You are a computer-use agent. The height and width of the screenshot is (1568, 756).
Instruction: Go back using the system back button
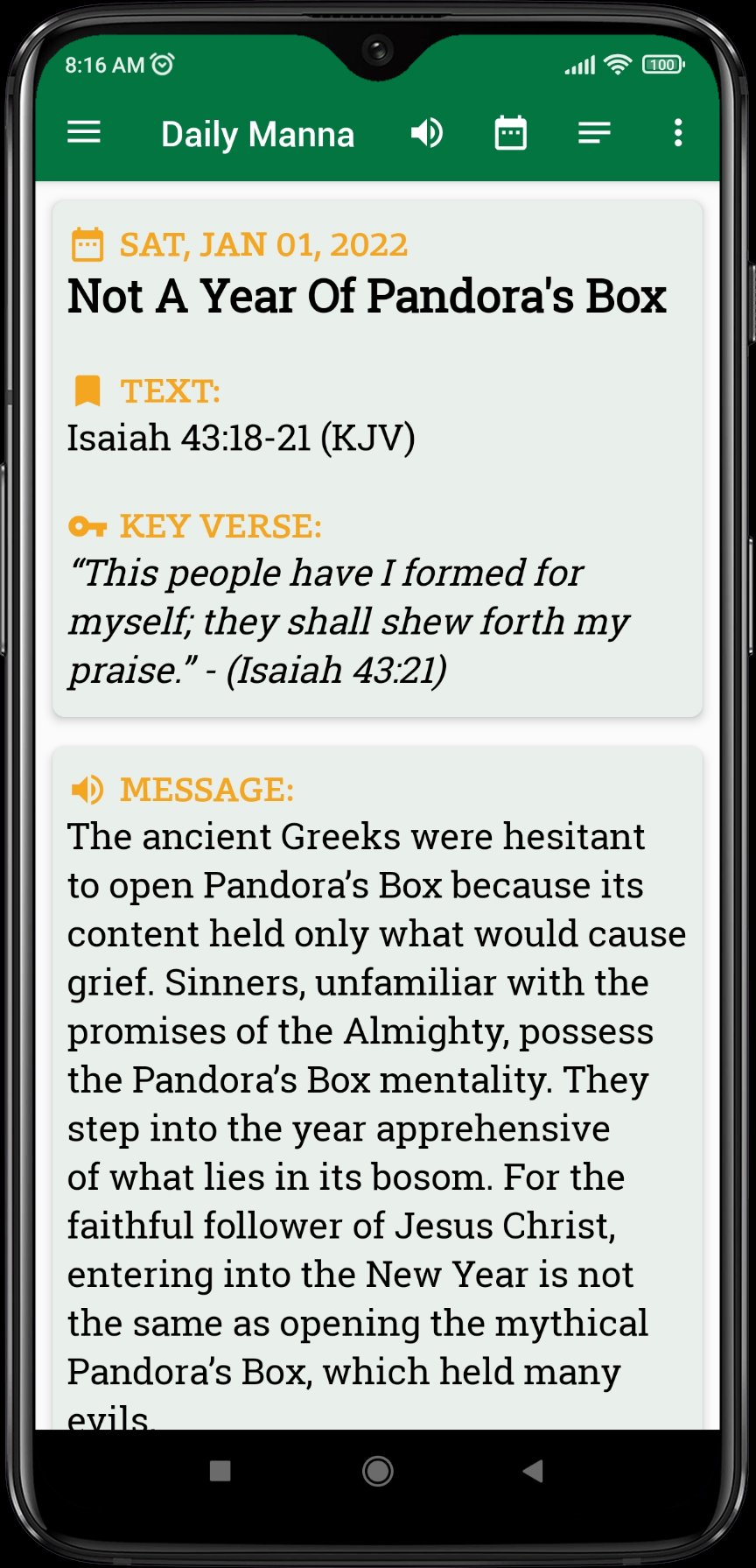coord(533,1470)
